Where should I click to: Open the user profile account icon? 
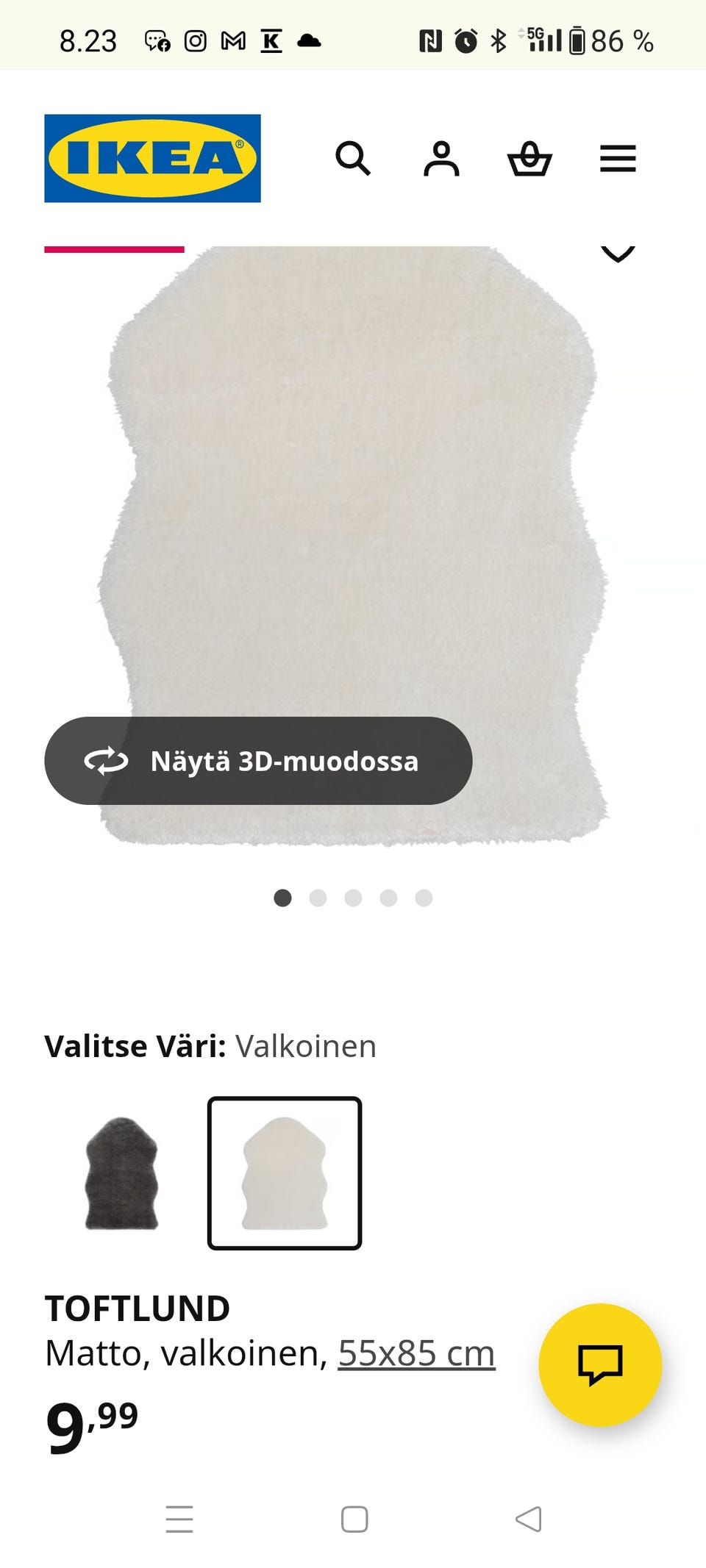[442, 159]
